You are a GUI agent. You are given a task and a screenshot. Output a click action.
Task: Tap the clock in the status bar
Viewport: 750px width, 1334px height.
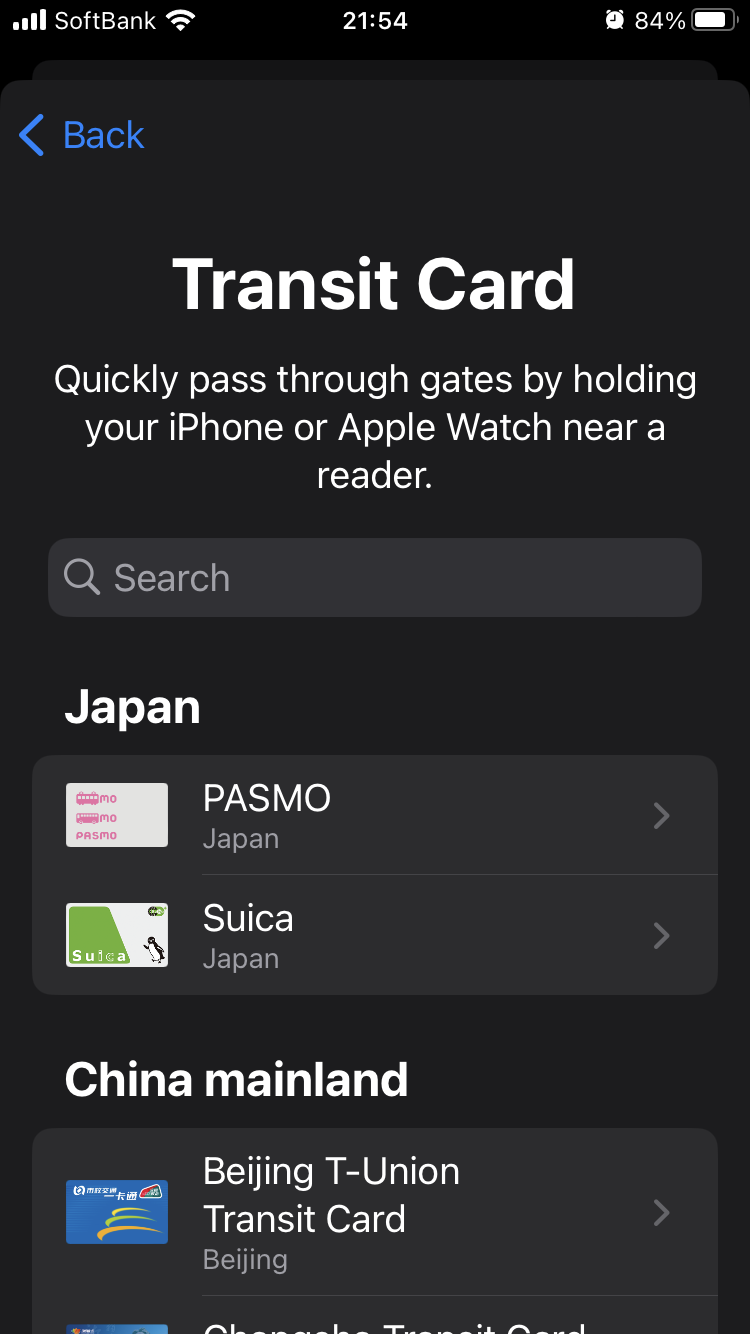point(375,20)
